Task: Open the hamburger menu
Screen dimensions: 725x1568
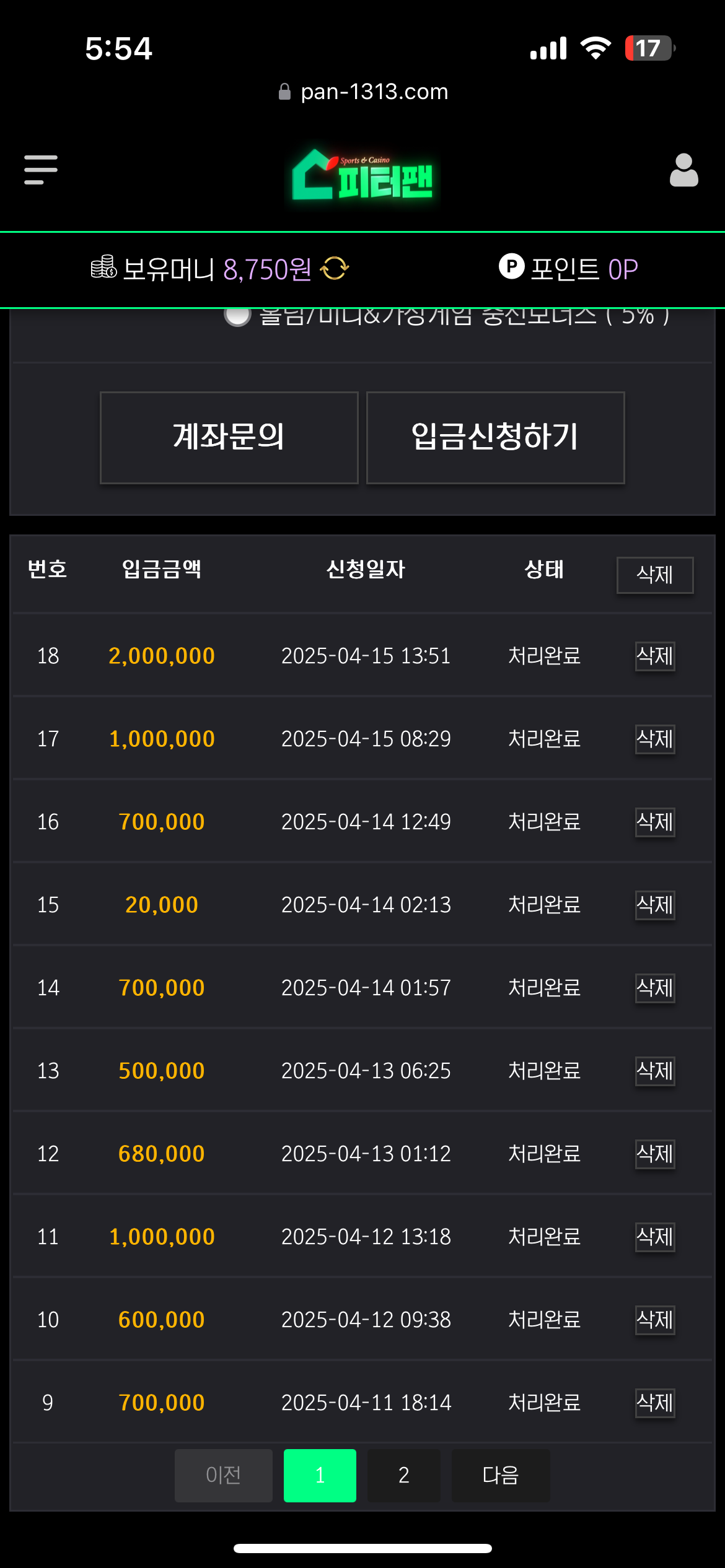Action: [x=41, y=170]
